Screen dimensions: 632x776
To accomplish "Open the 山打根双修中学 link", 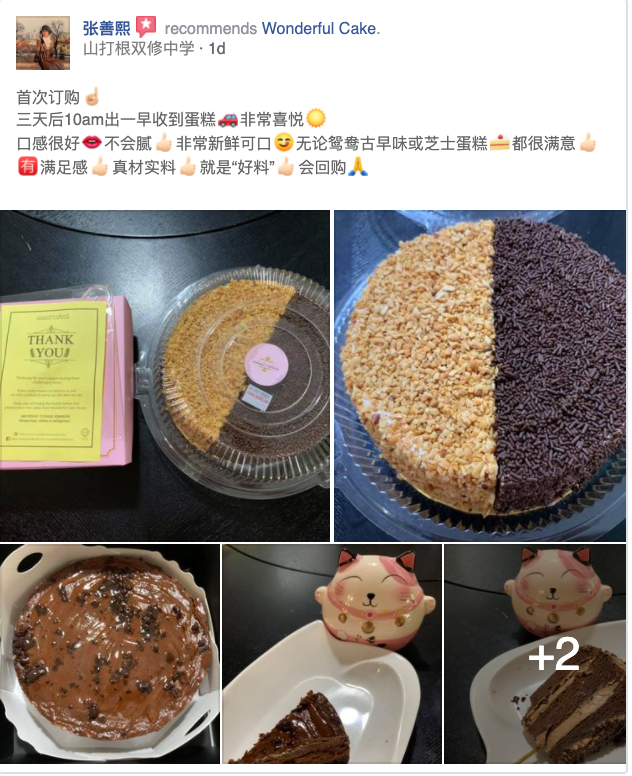I will click(139, 48).
